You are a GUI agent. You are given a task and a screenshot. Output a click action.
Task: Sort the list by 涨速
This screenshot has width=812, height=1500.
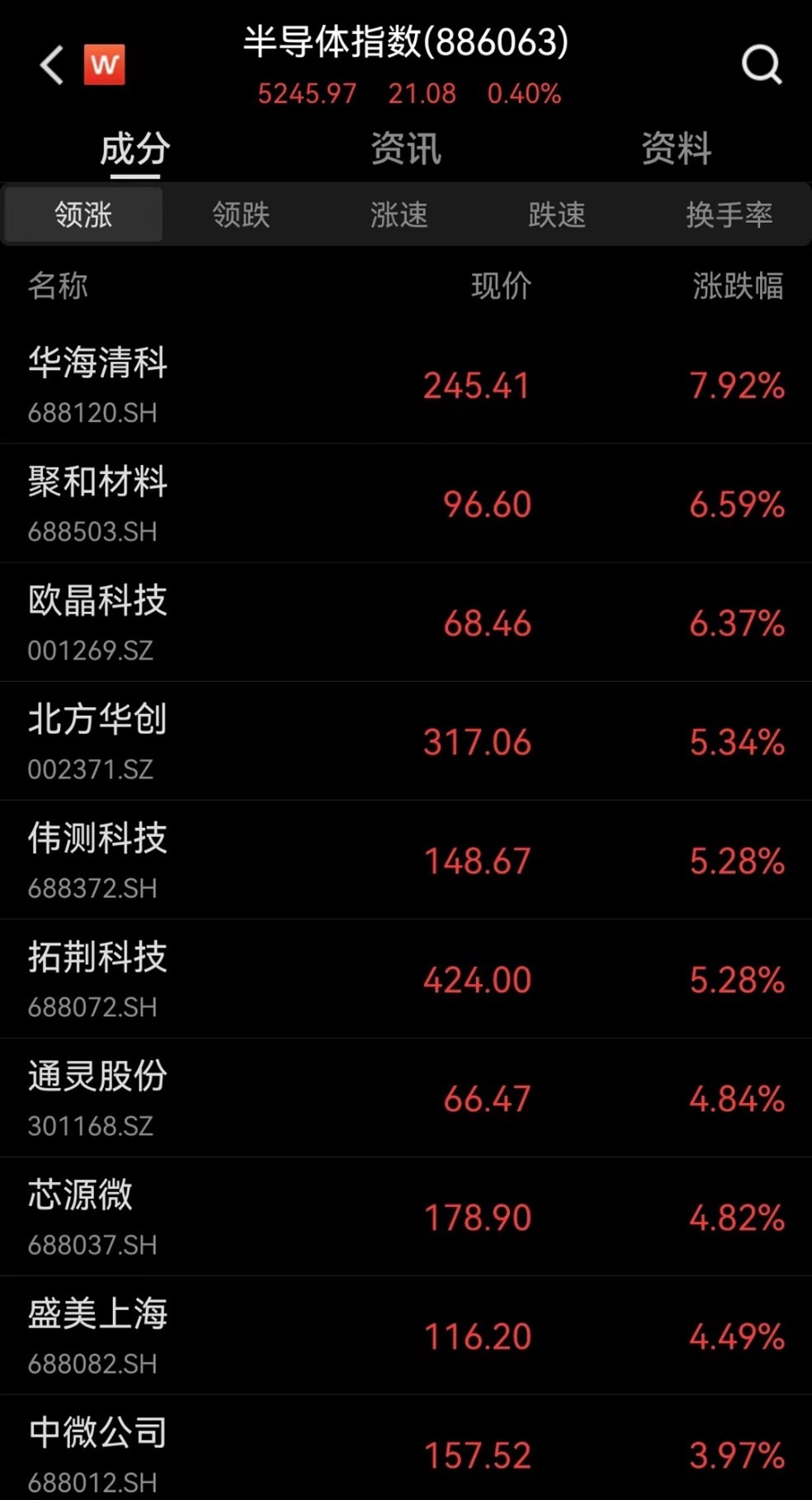click(399, 215)
